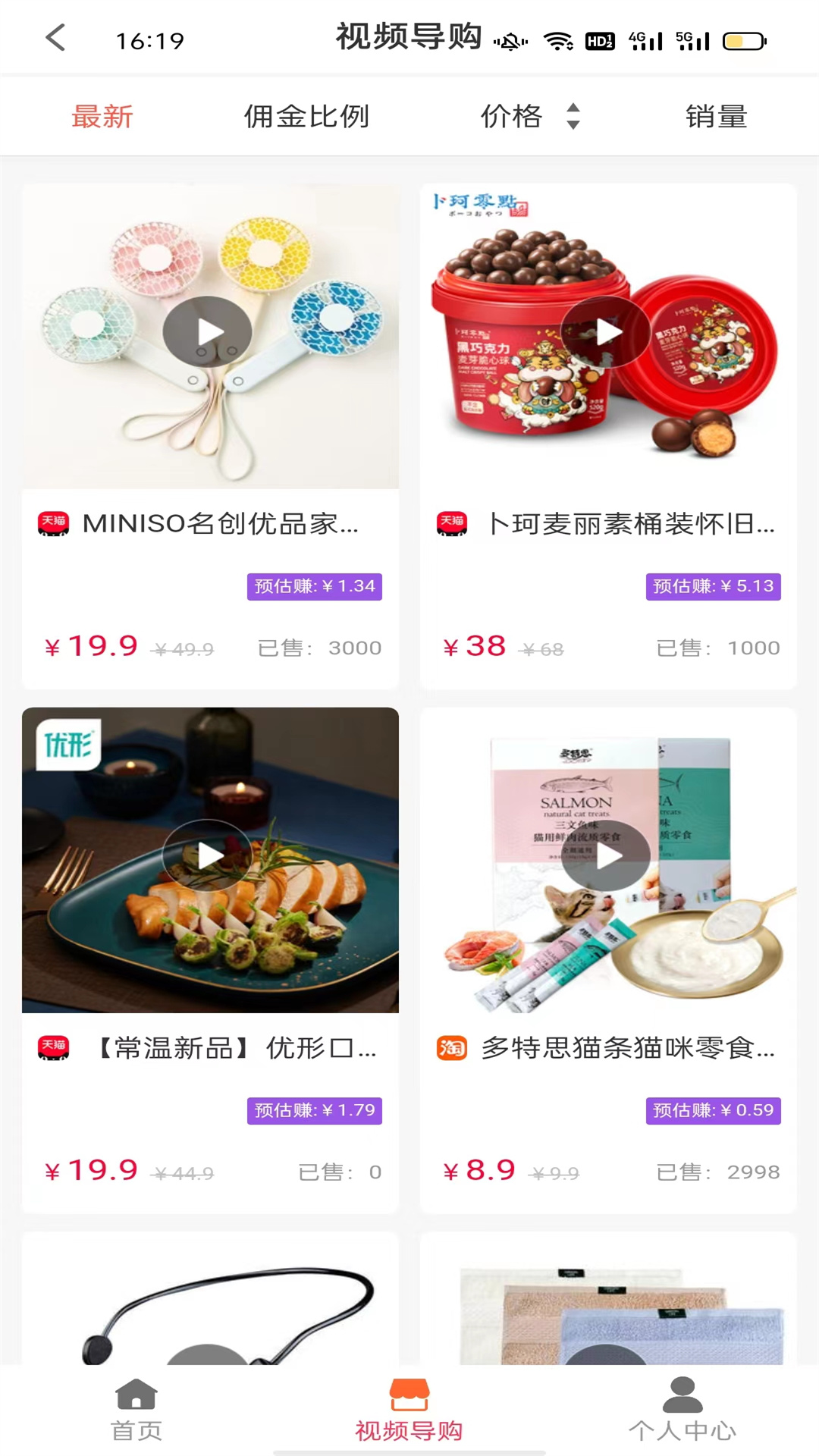Open the MINISO名创优品 product card
819x1456 pixels.
coord(220,524)
